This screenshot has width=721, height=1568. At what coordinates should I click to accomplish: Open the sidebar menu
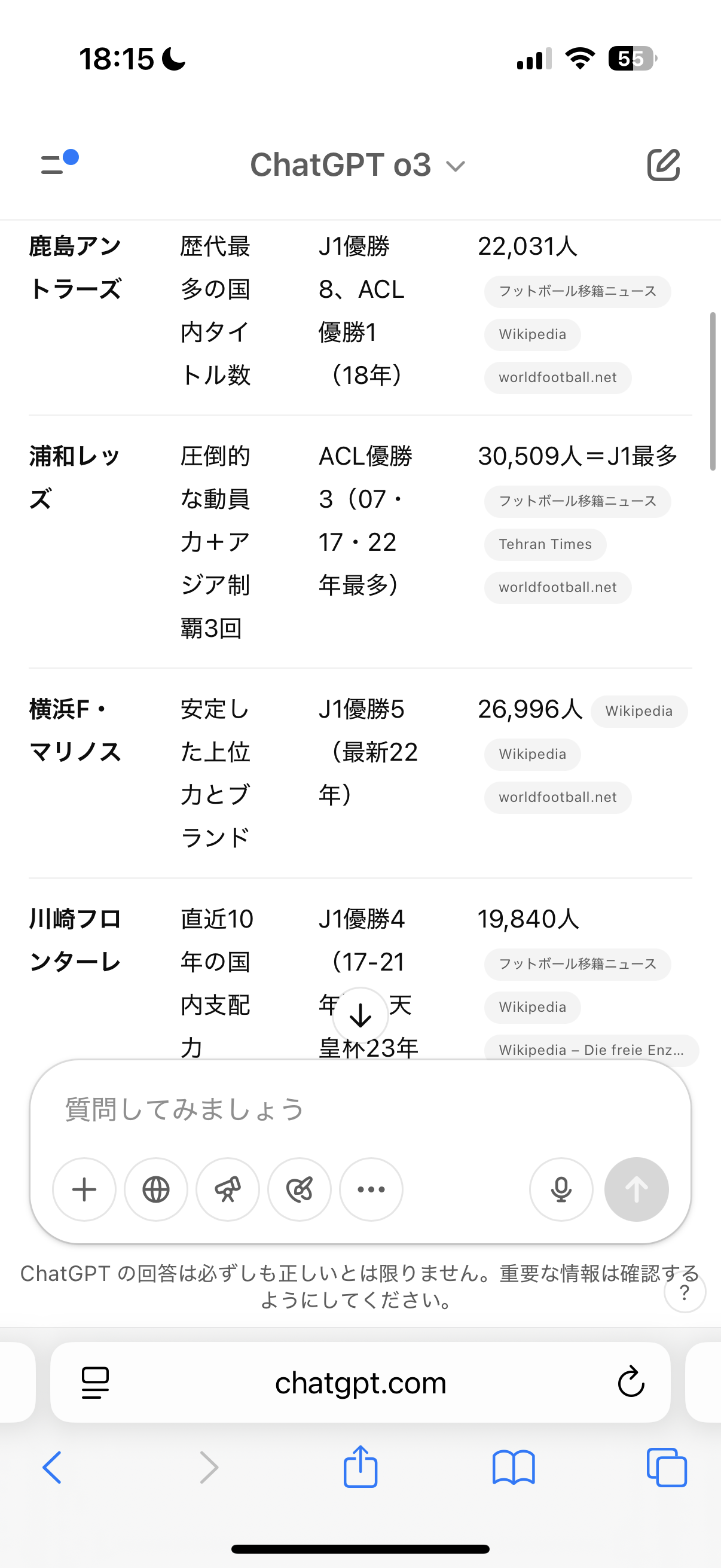tap(59, 163)
